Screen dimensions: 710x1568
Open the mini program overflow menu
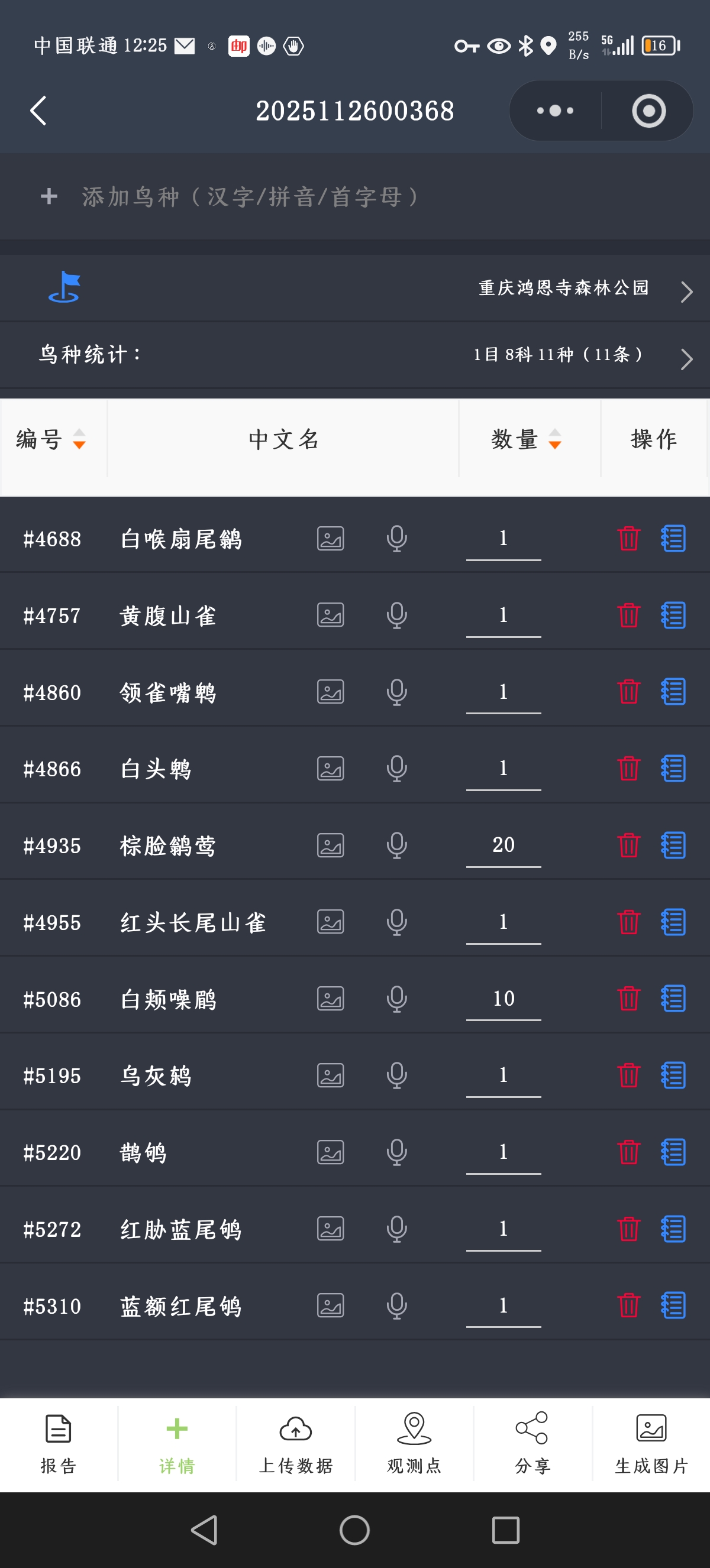(x=555, y=111)
